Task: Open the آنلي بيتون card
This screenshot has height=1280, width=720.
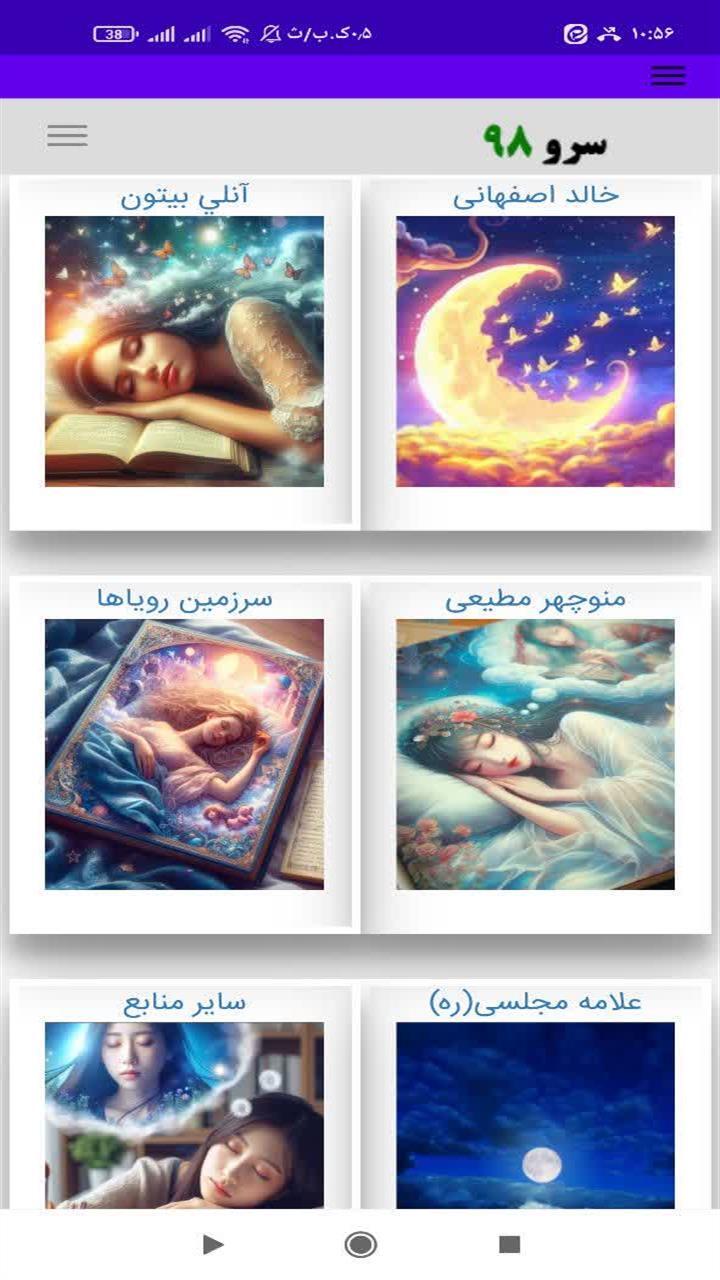Action: [184, 351]
